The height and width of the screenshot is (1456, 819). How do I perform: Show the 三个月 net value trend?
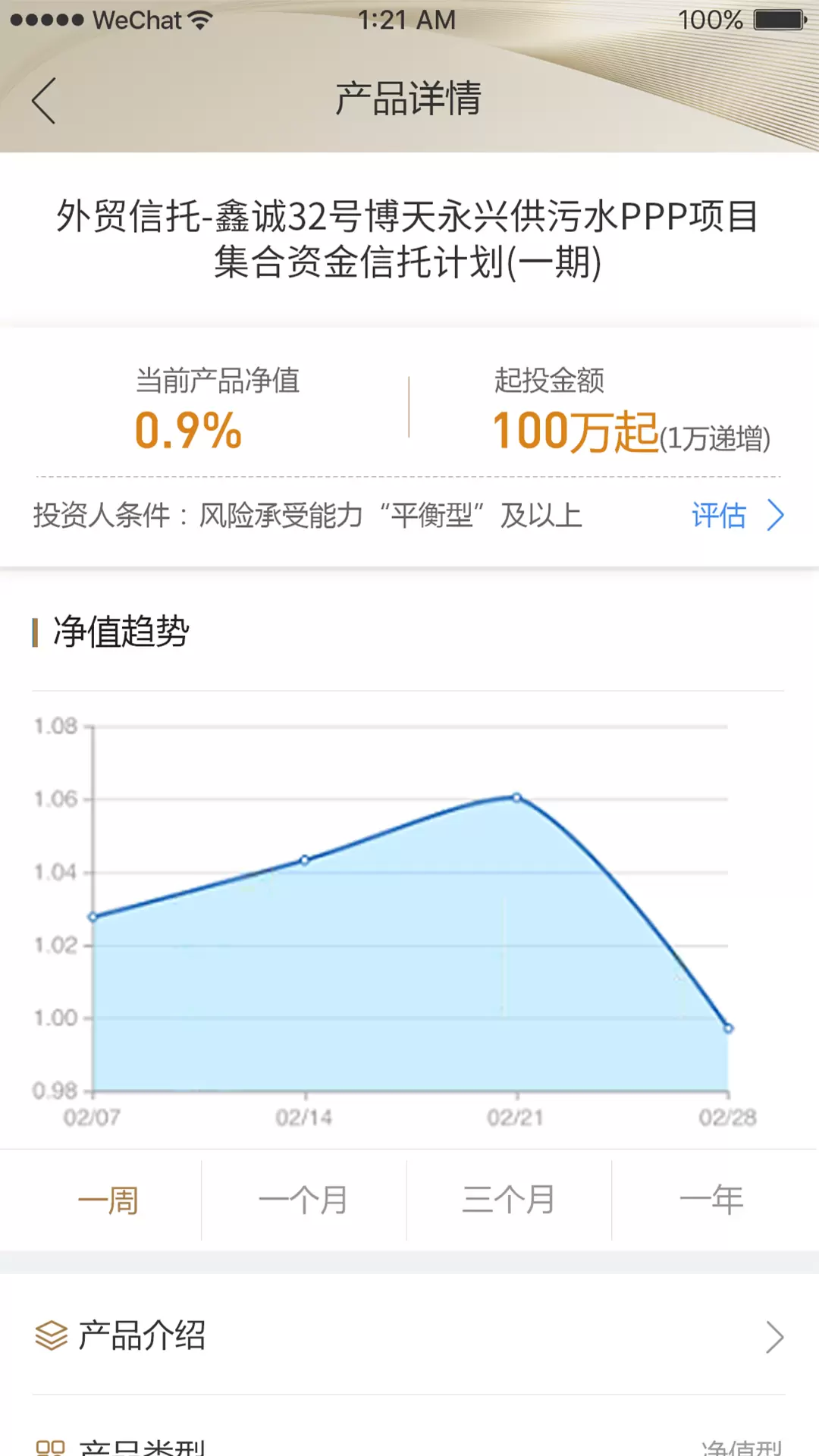pyautogui.click(x=509, y=1200)
